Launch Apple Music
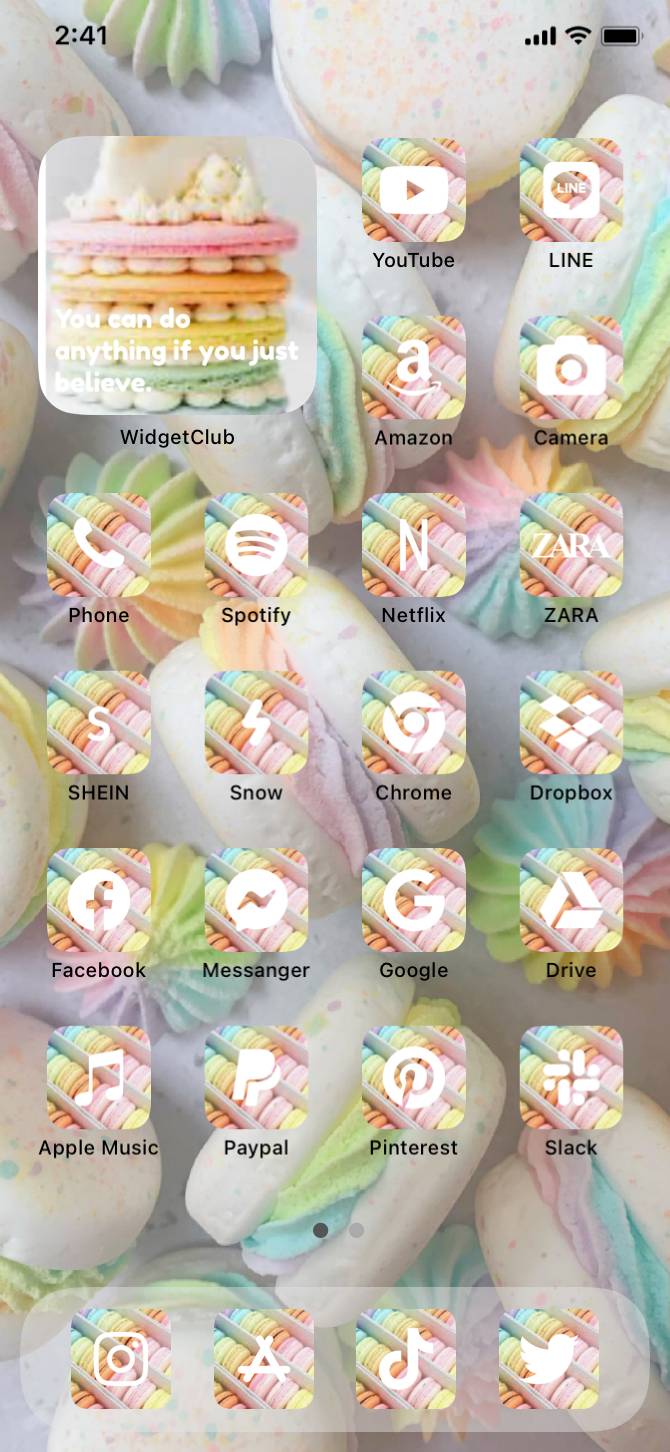This screenshot has height=1452, width=670. (98, 1078)
